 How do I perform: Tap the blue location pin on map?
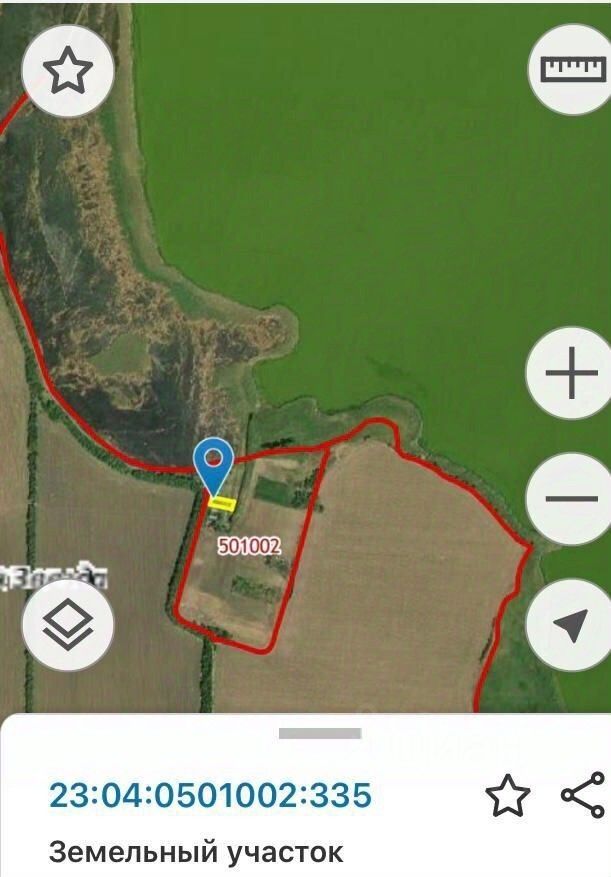pyautogui.click(x=213, y=462)
